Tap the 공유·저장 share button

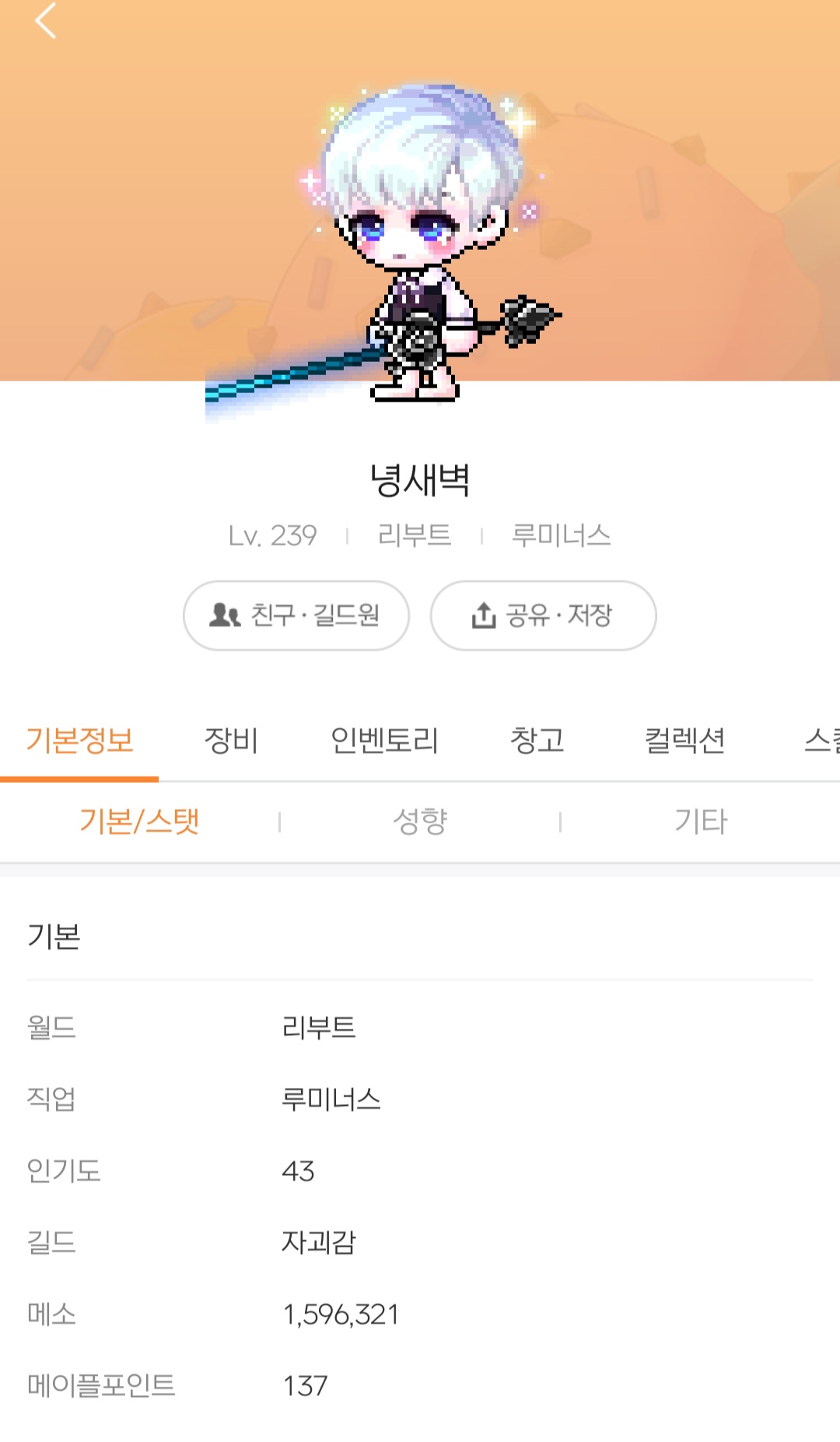pyautogui.click(x=543, y=616)
